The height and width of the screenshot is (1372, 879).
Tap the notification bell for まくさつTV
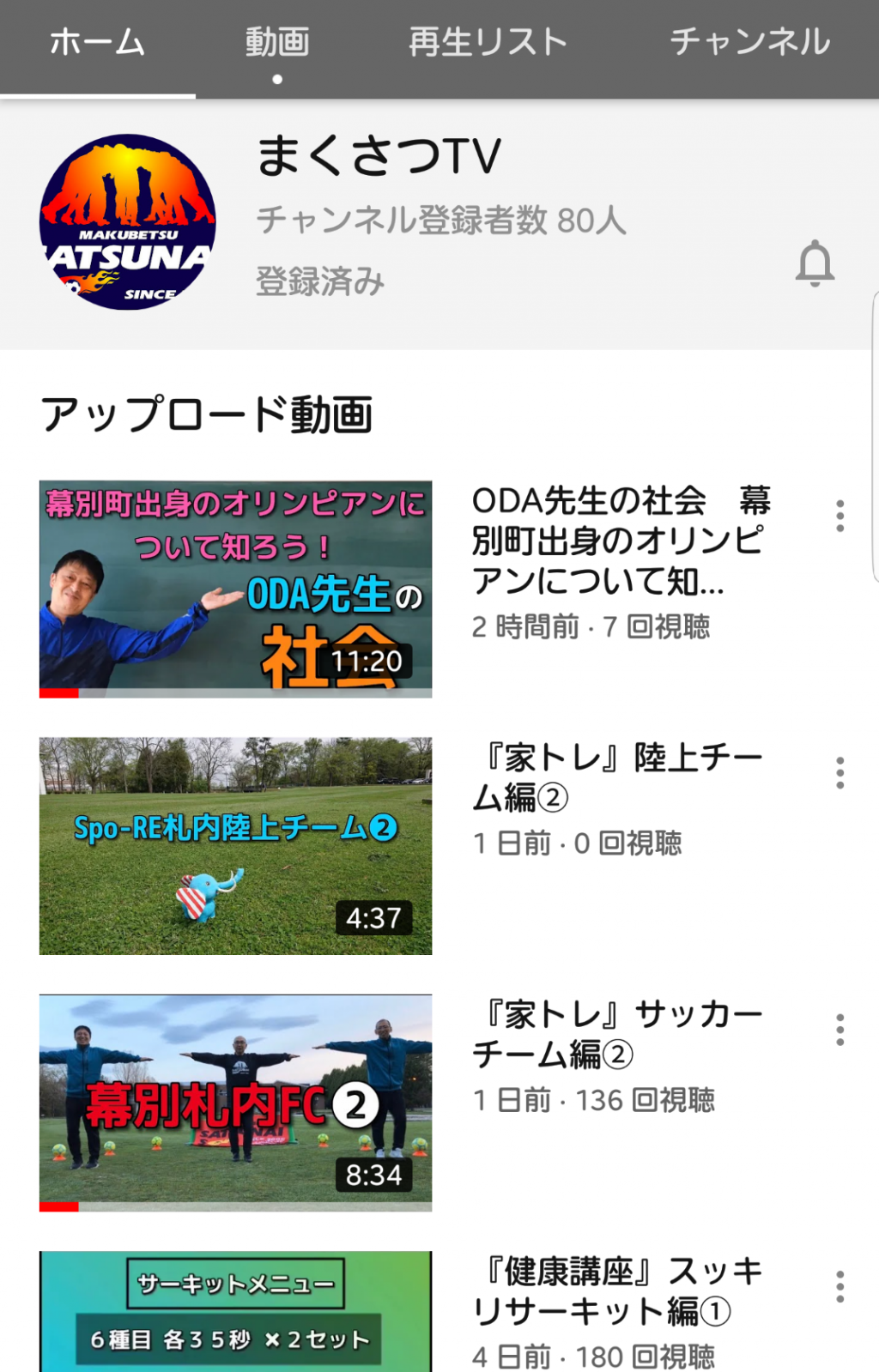[x=815, y=263]
